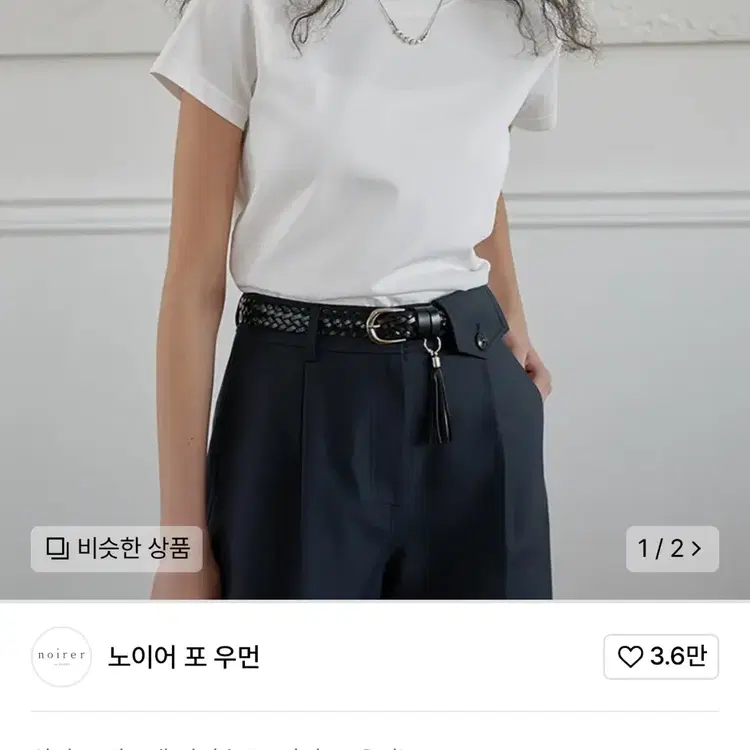Like the 노이어 포 우먼 brand with the heart
This screenshot has height=750, width=750.
(x=661, y=656)
